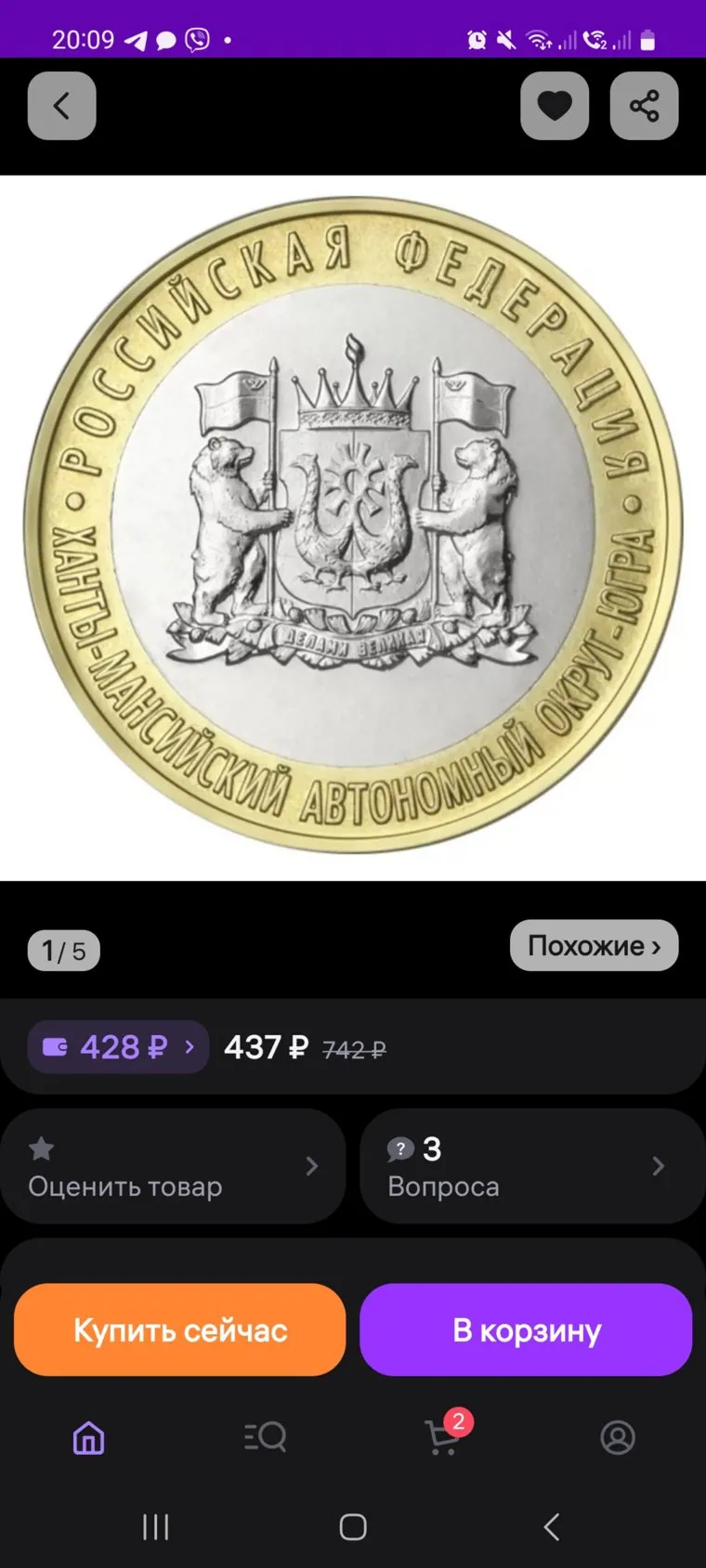
Task: Open the coin product photo
Action: click(x=353, y=525)
